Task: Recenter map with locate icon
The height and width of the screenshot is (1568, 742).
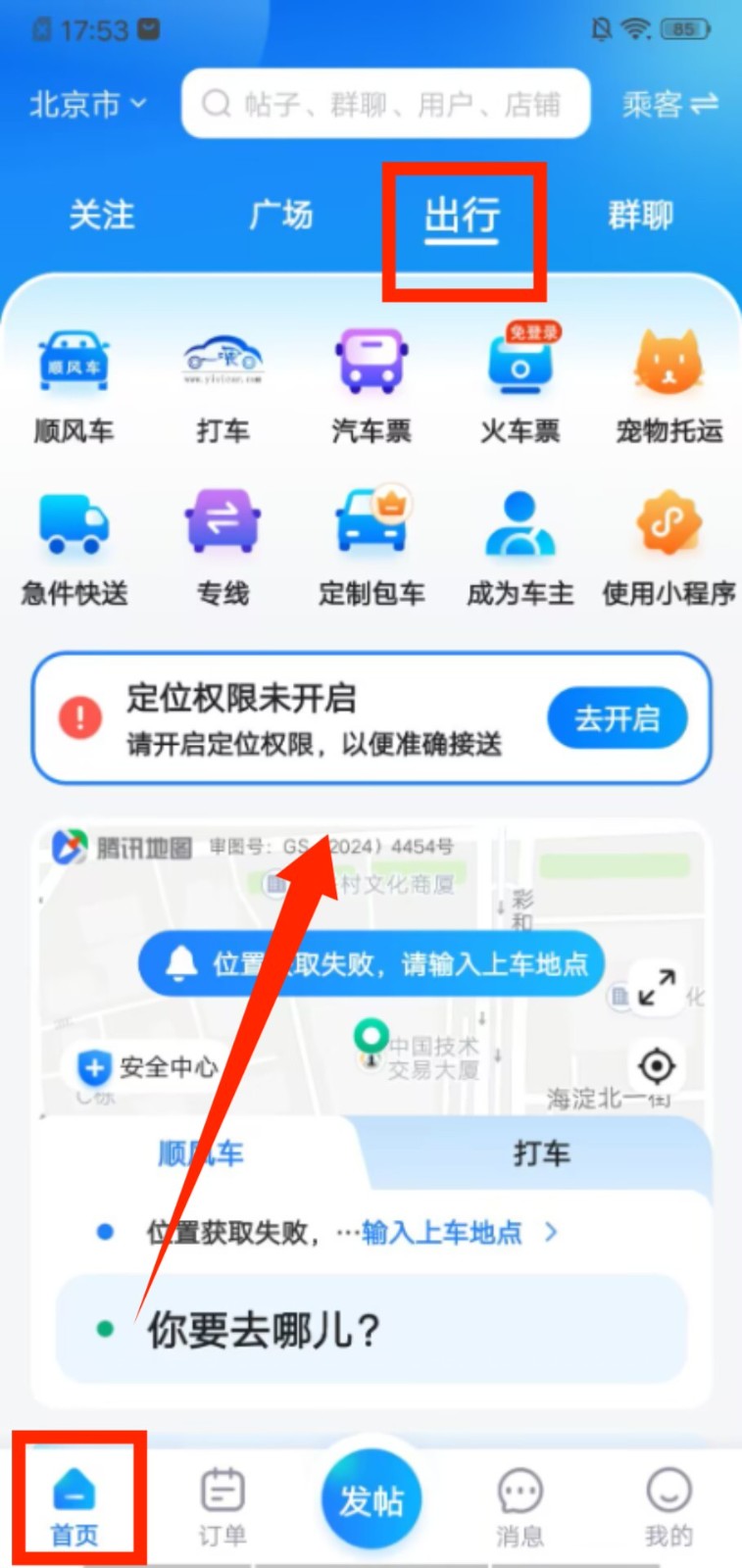Action: tap(656, 1065)
